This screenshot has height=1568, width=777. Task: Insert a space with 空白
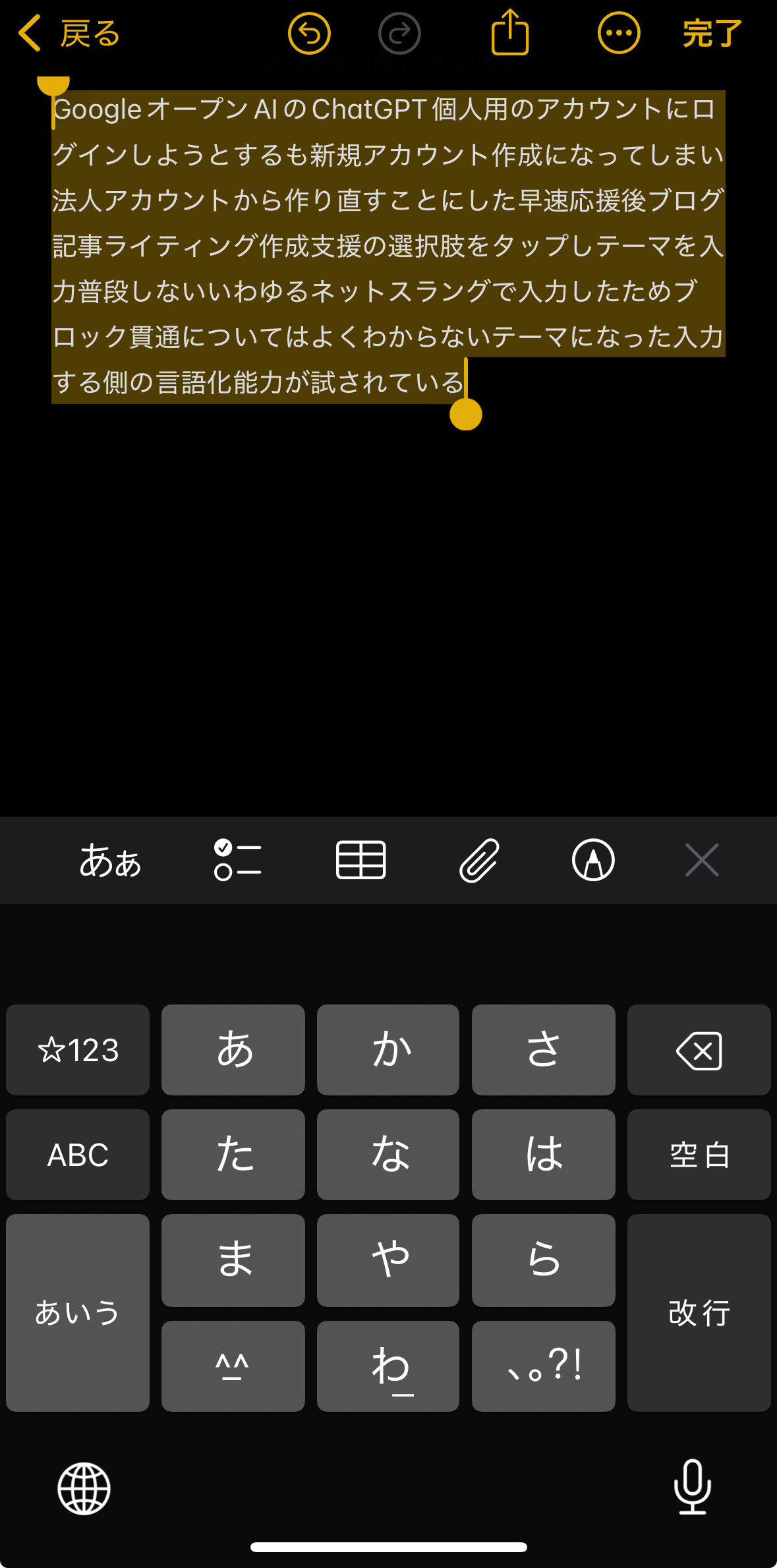699,1155
